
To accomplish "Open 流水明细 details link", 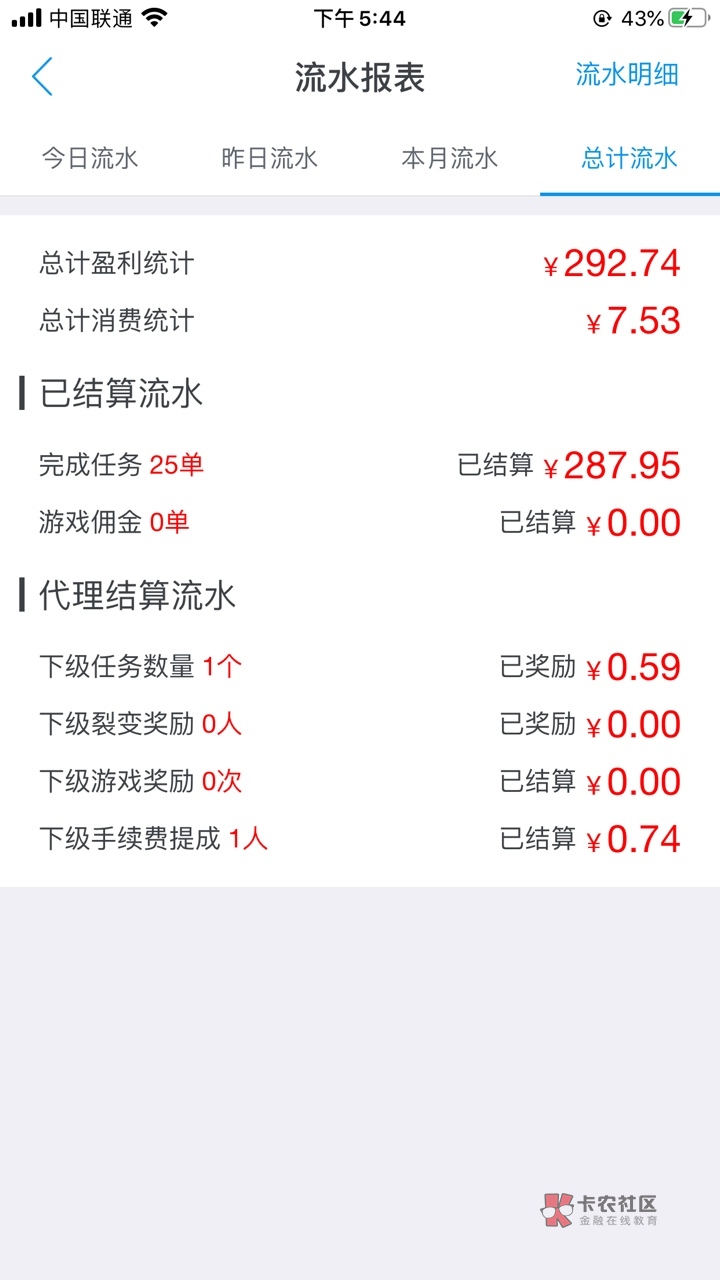I will [627, 75].
